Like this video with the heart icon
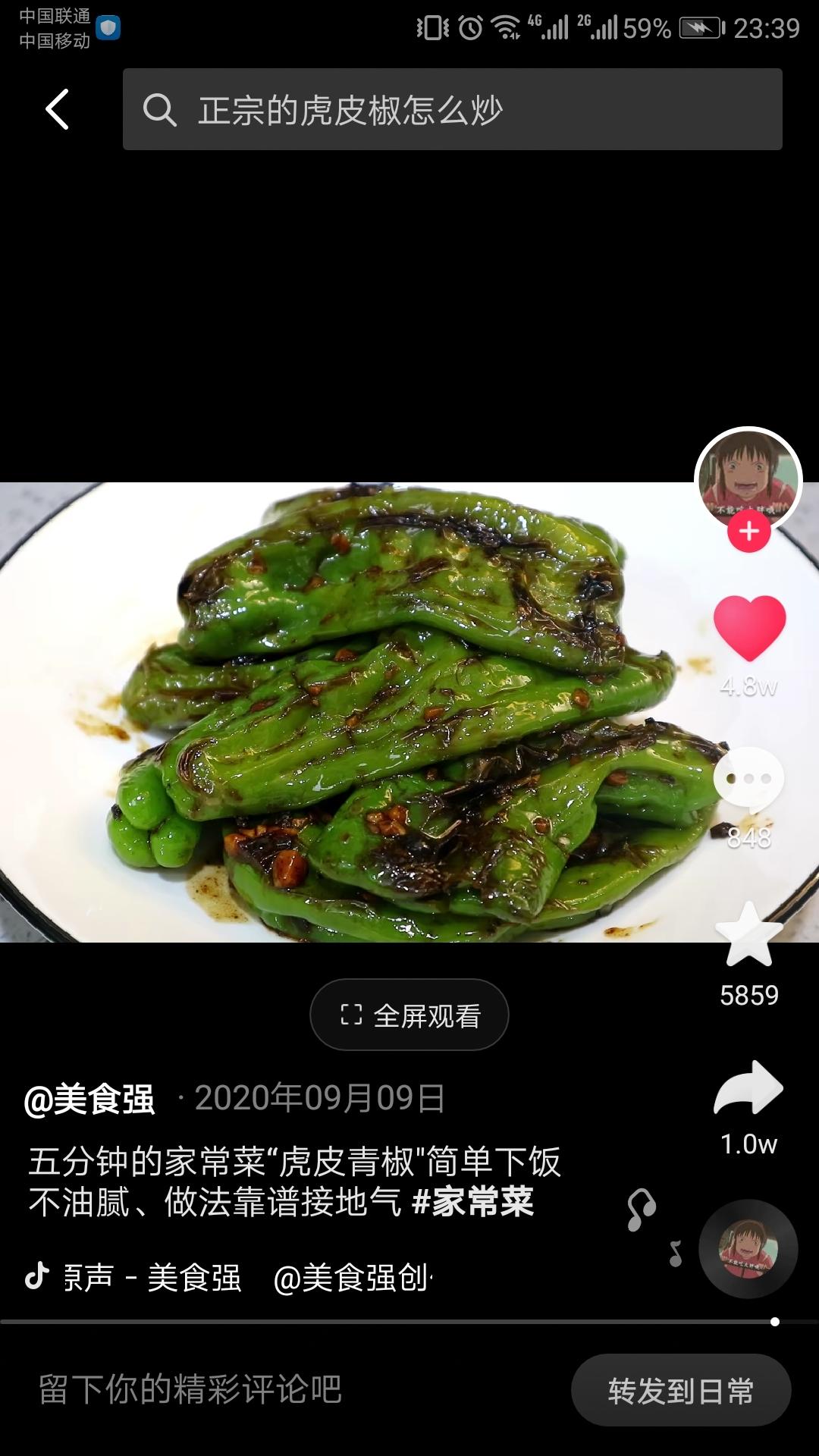Viewport: 819px width, 1456px height. pos(749,628)
